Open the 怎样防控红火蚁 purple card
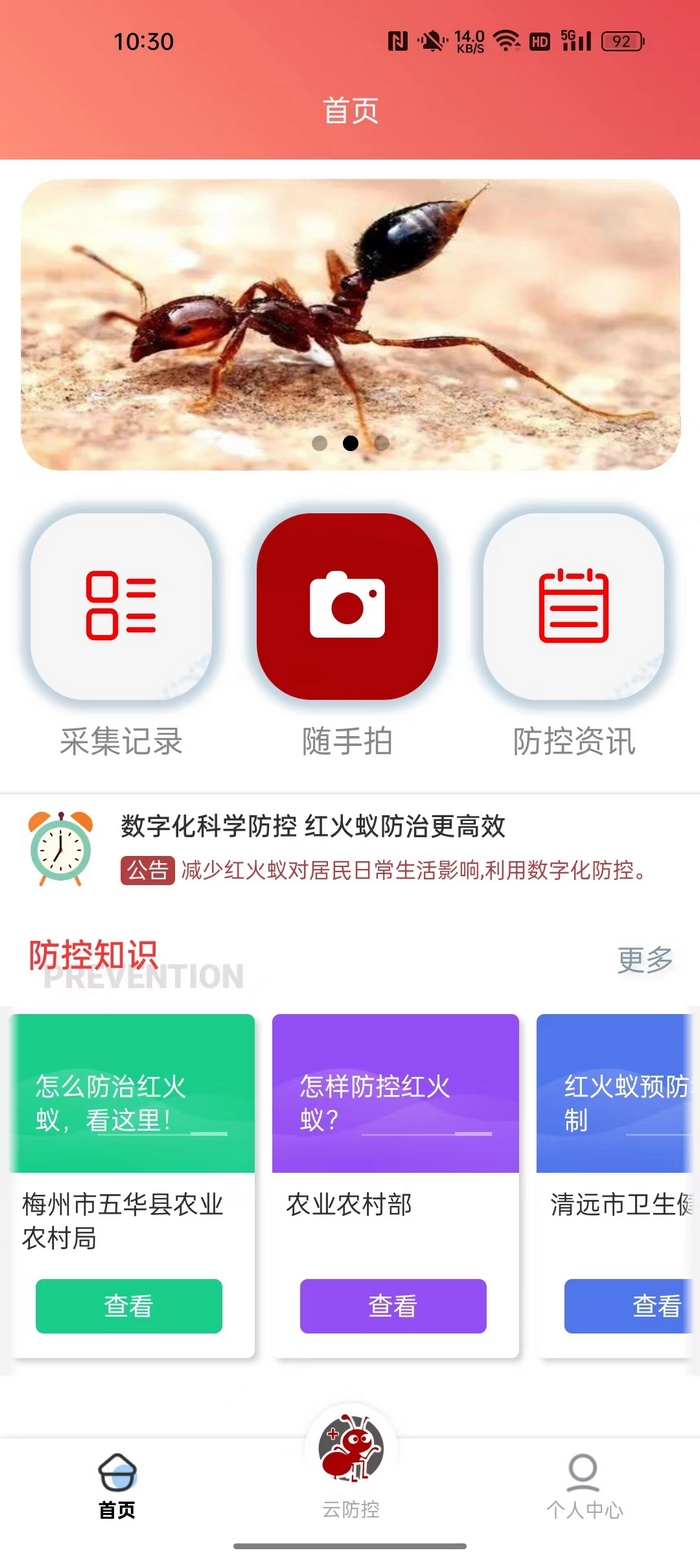The image size is (700, 1563). coord(395,1095)
